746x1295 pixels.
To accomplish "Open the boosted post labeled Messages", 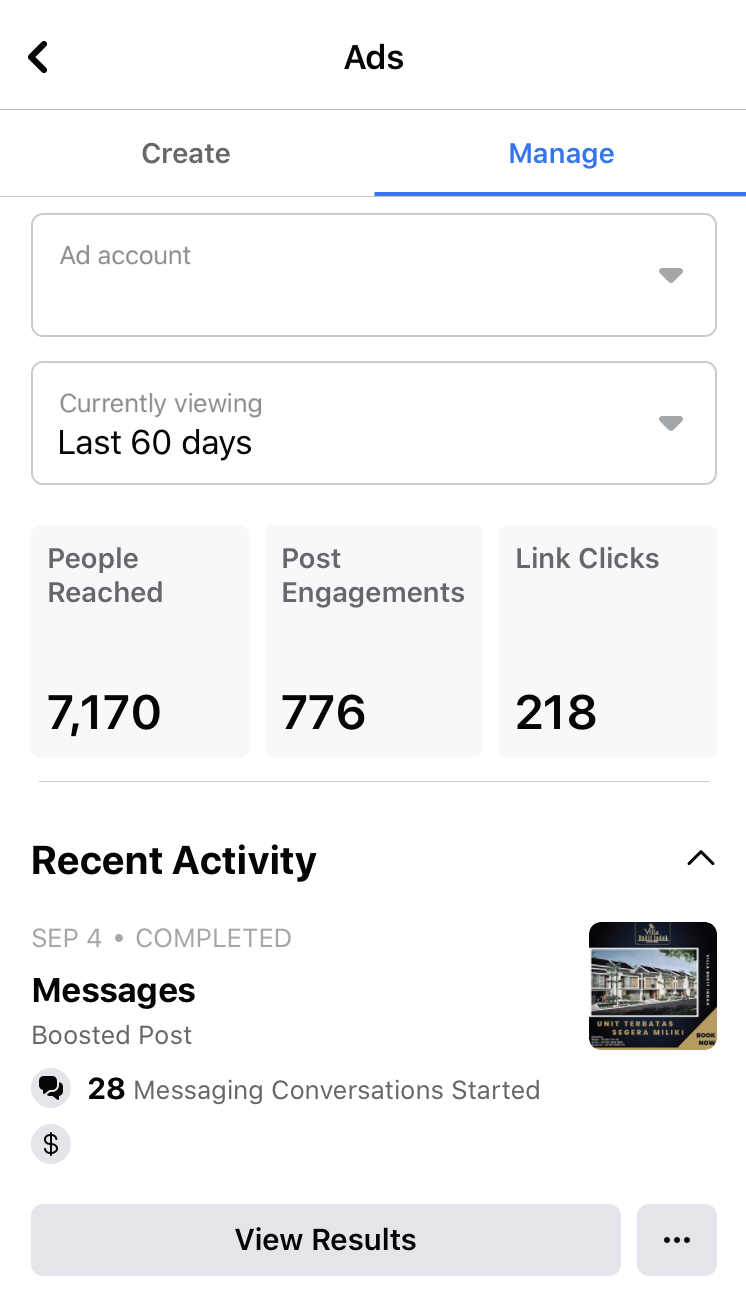I will [x=113, y=991].
